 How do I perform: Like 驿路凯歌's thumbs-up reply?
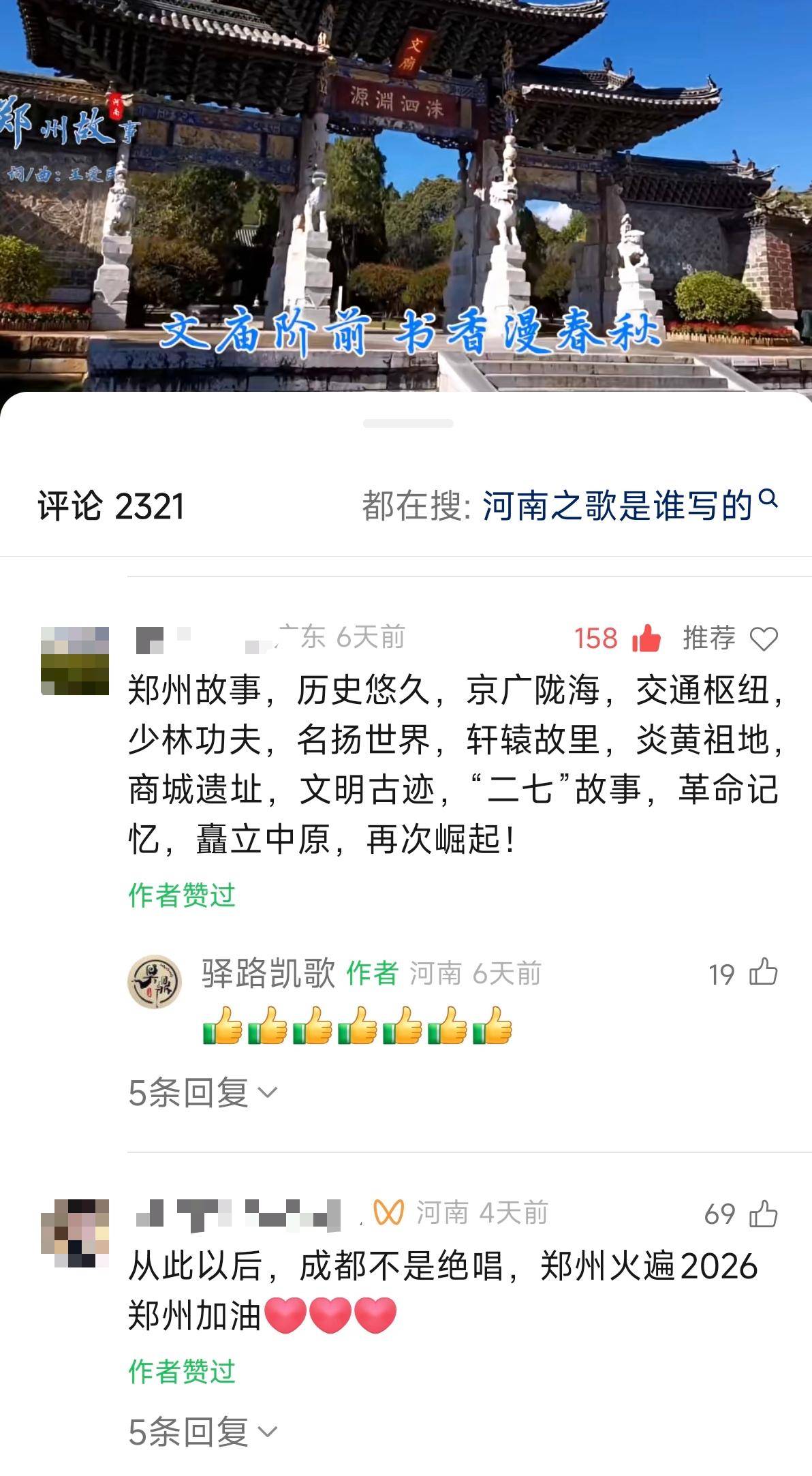coord(763,972)
